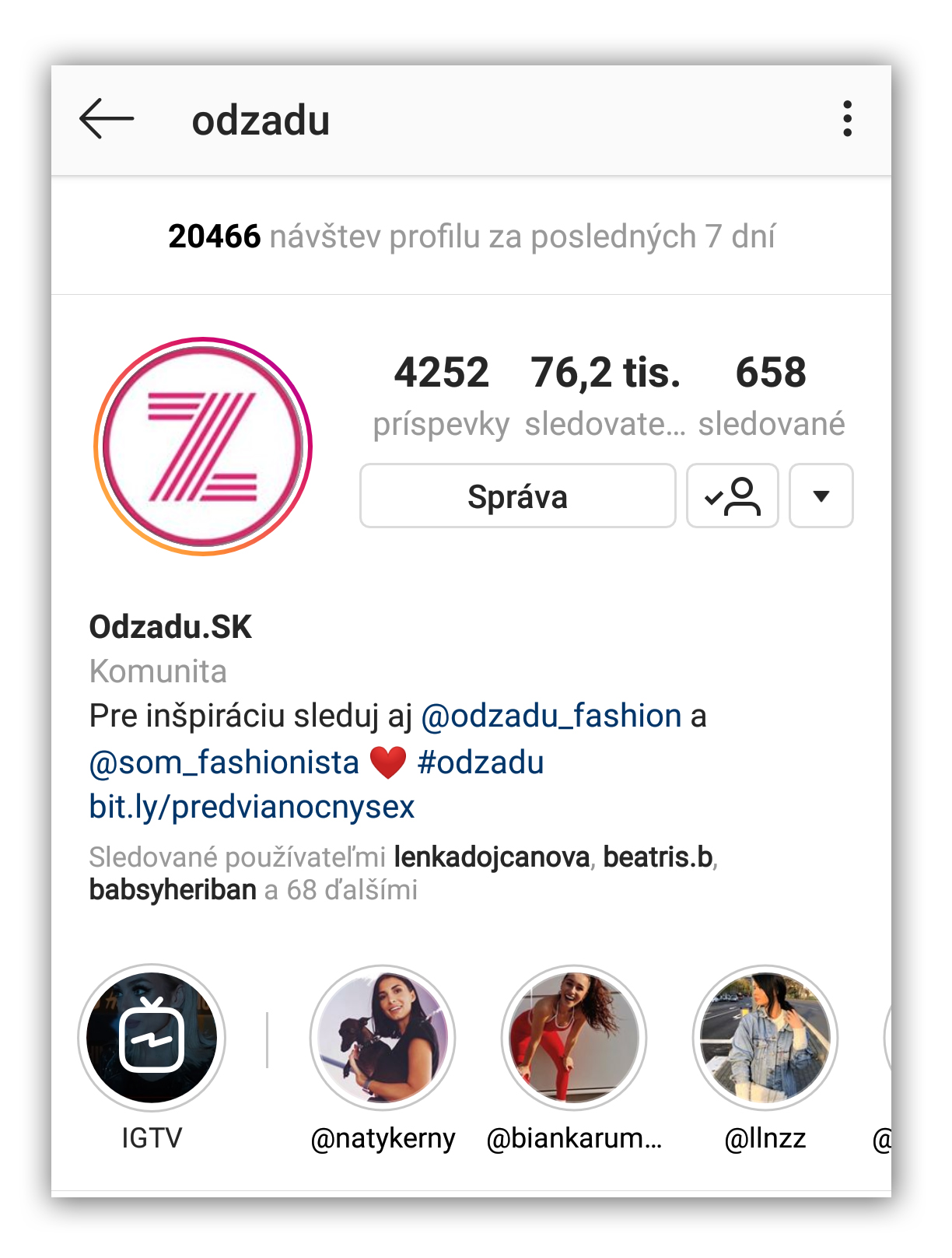Expand suggested accounts dropdown arrow
Image resolution: width=952 pixels, height=1258 pixels.
(821, 496)
